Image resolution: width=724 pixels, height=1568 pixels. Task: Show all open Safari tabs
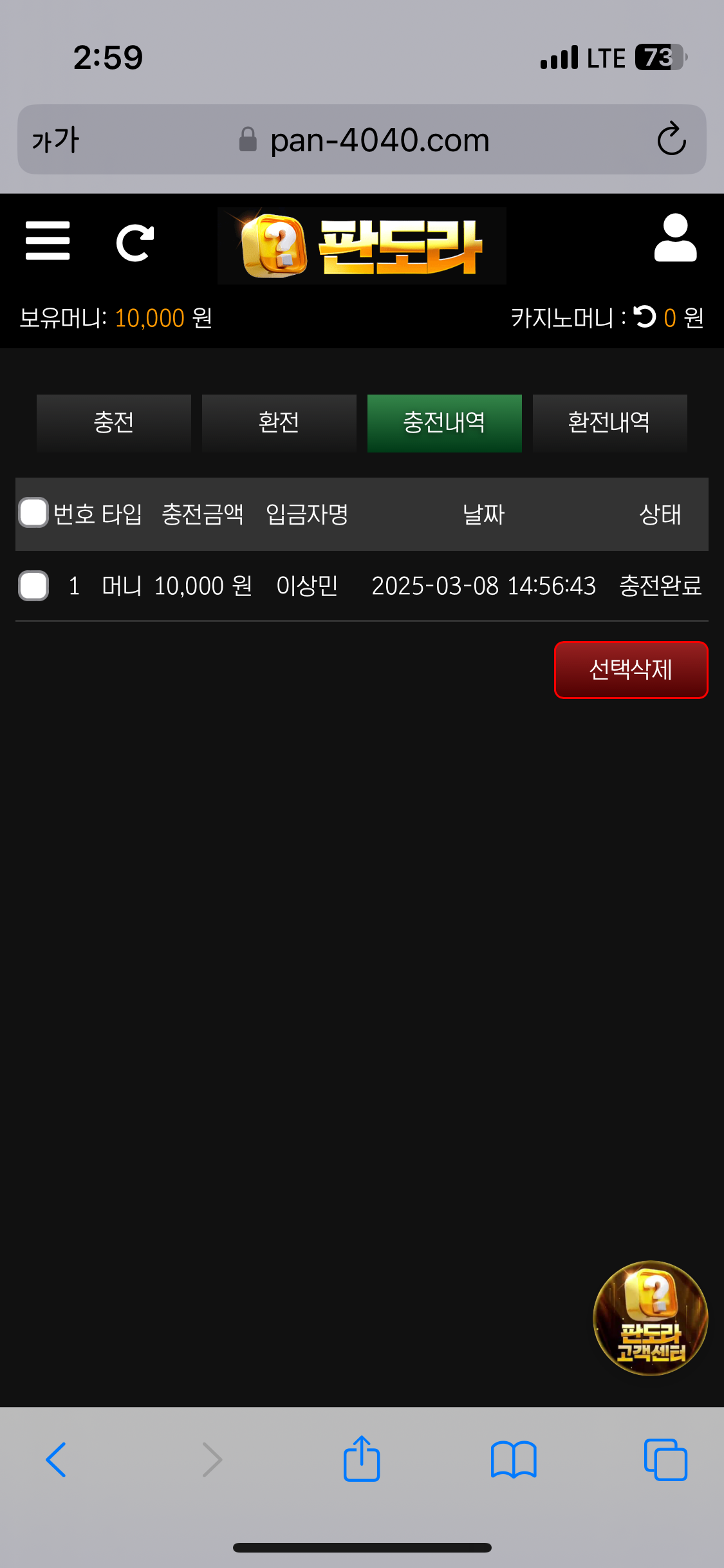click(665, 1459)
